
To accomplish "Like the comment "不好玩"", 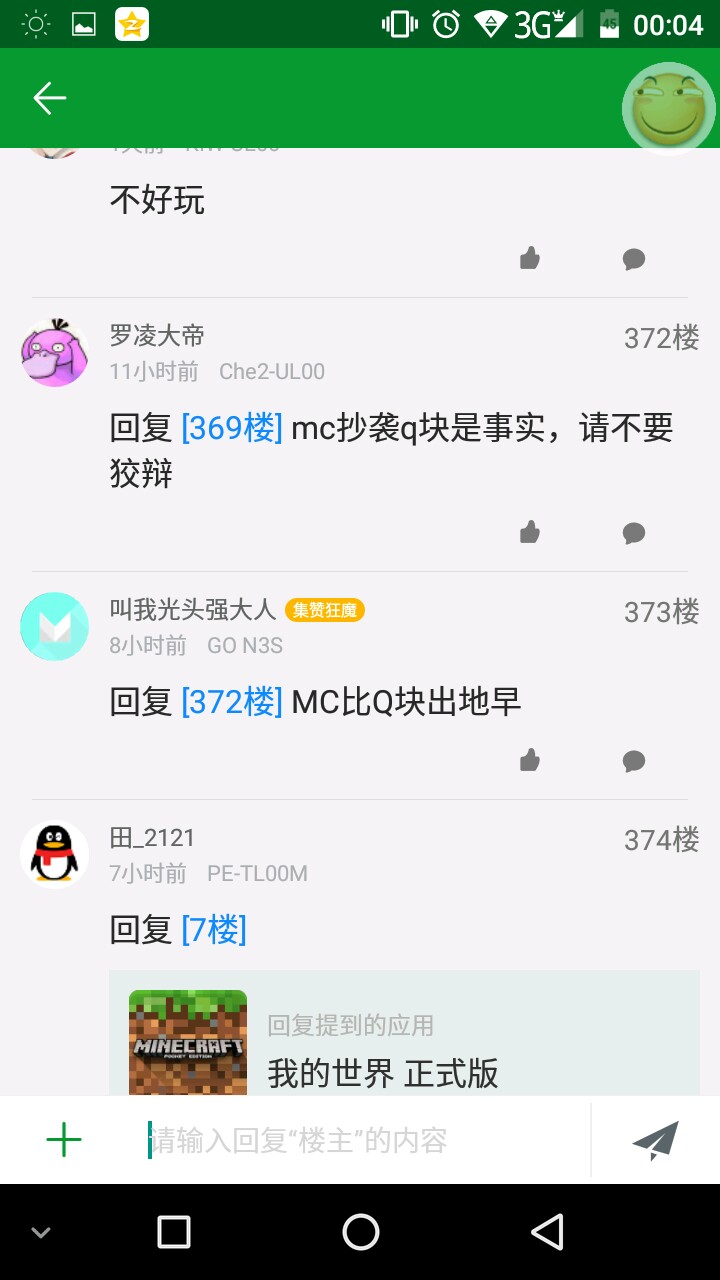I will tap(530, 259).
